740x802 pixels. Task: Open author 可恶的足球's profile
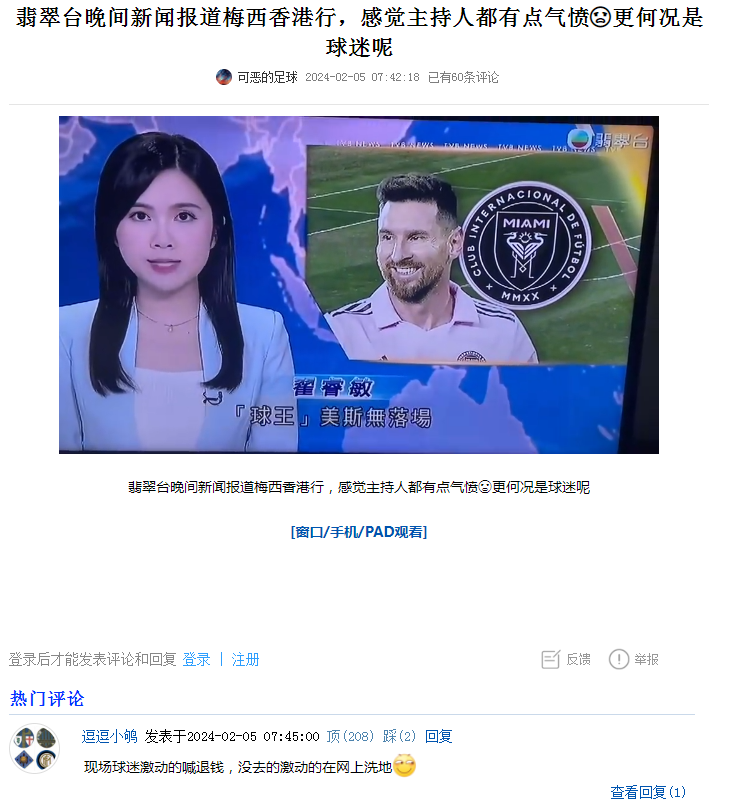267,77
